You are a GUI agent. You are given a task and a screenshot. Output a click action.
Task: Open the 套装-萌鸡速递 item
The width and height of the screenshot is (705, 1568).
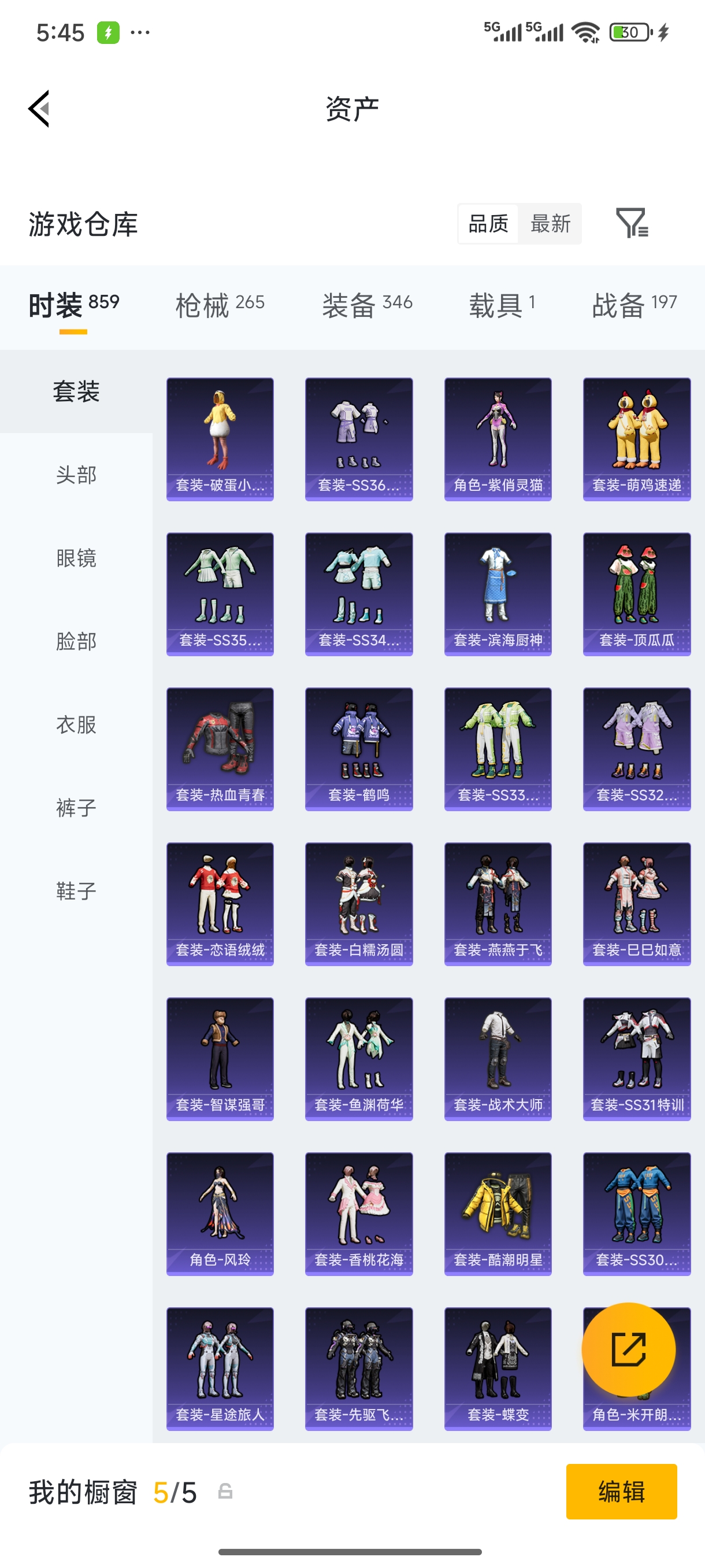point(636,439)
